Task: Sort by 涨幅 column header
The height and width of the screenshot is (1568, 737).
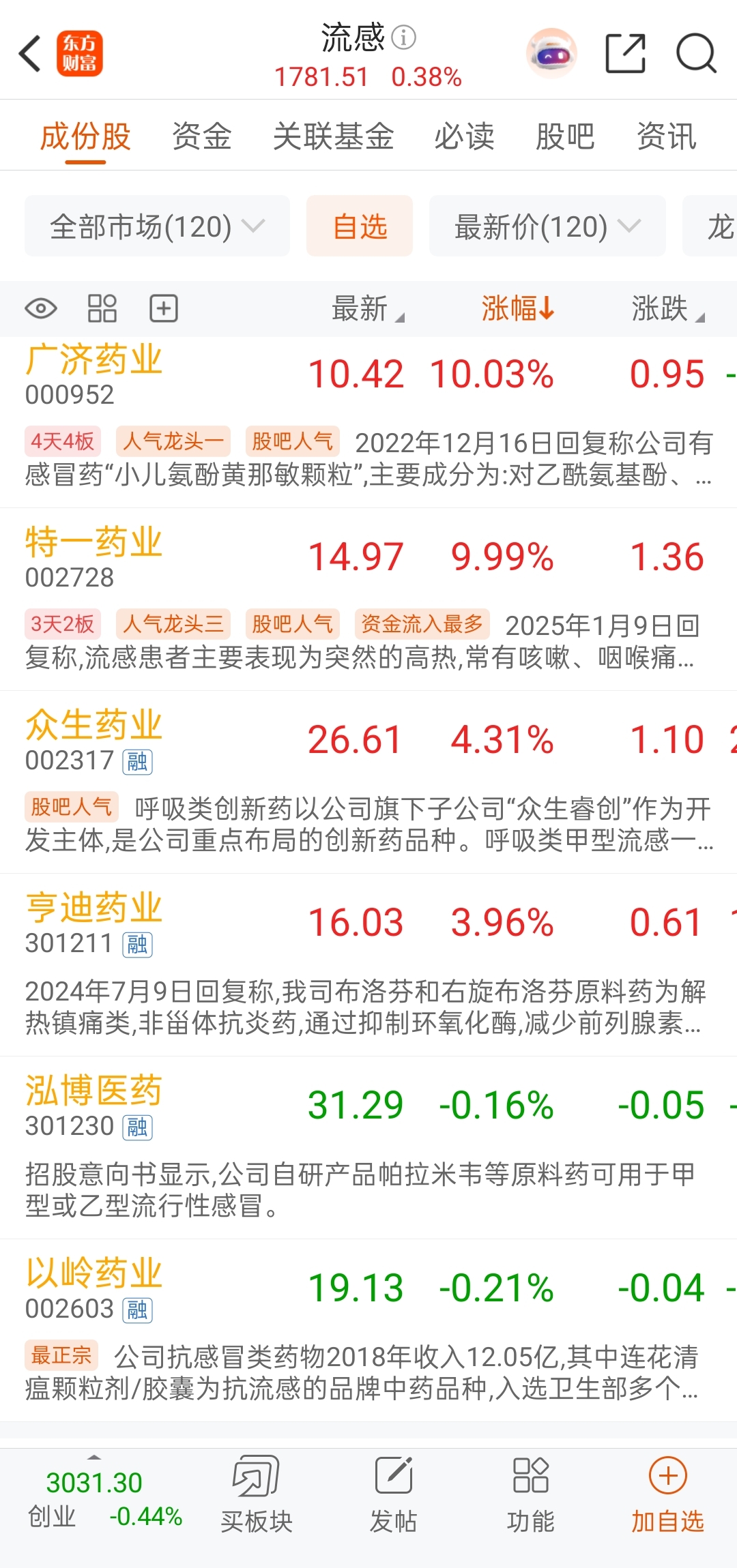Action: pyautogui.click(x=518, y=308)
